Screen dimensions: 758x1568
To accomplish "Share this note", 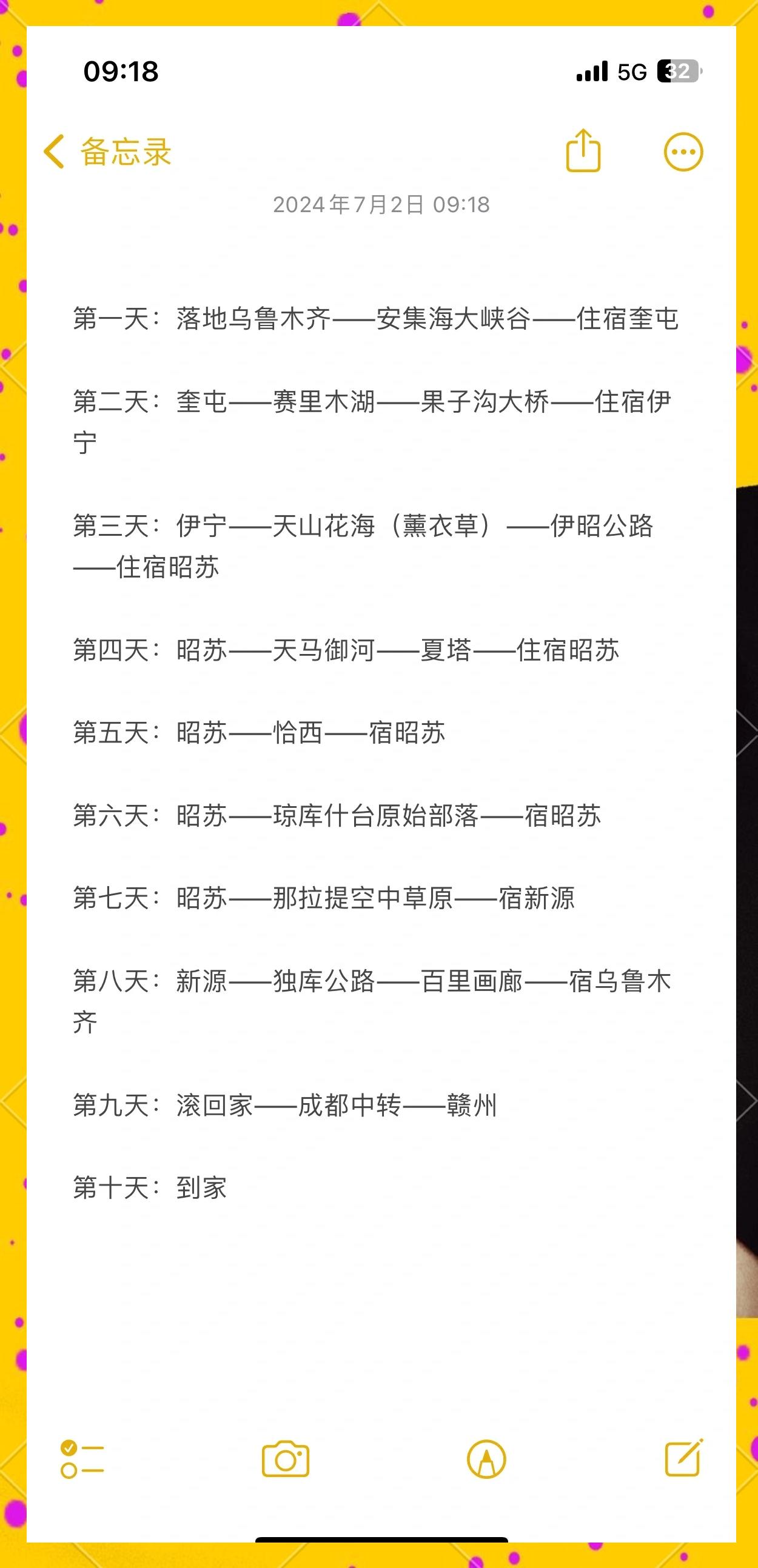I will 583,150.
